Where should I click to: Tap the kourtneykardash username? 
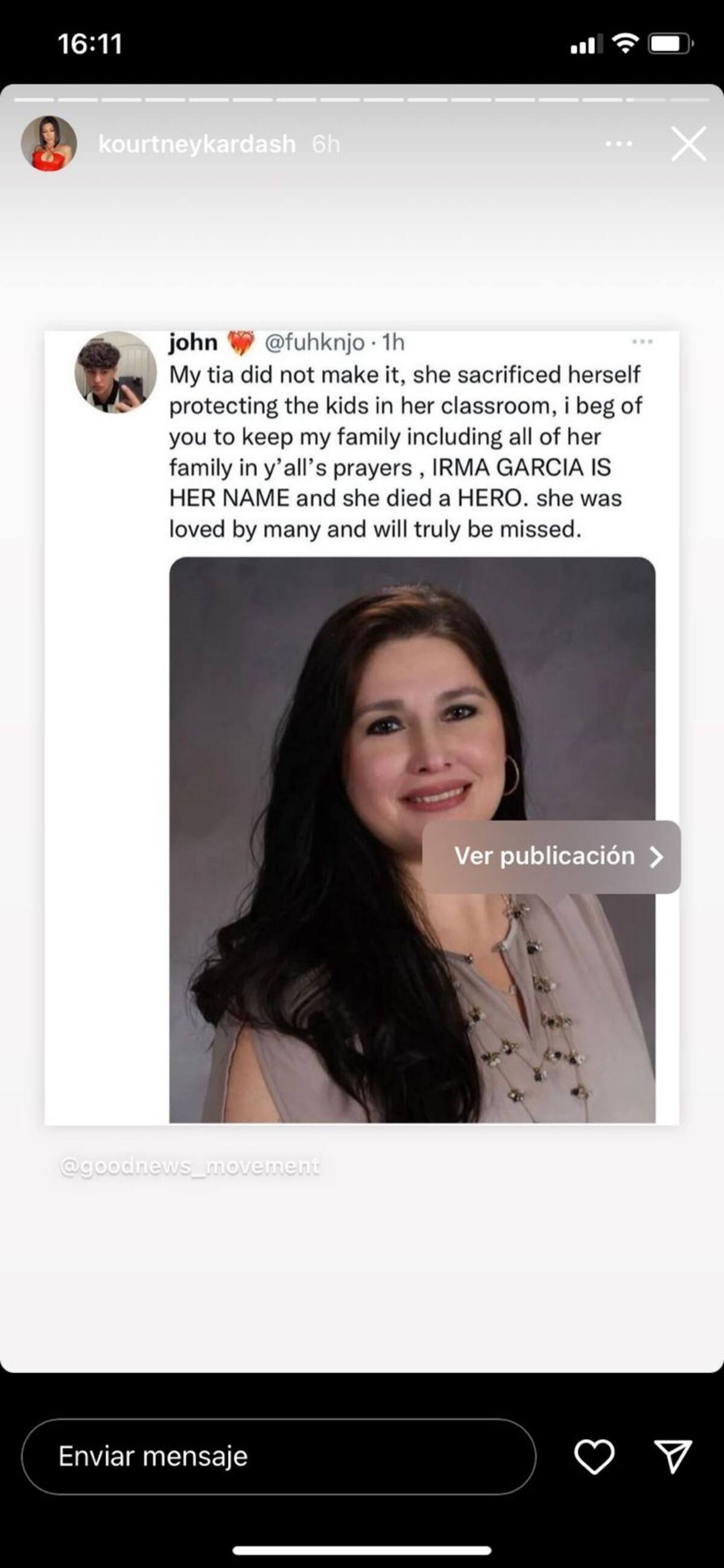click(197, 144)
